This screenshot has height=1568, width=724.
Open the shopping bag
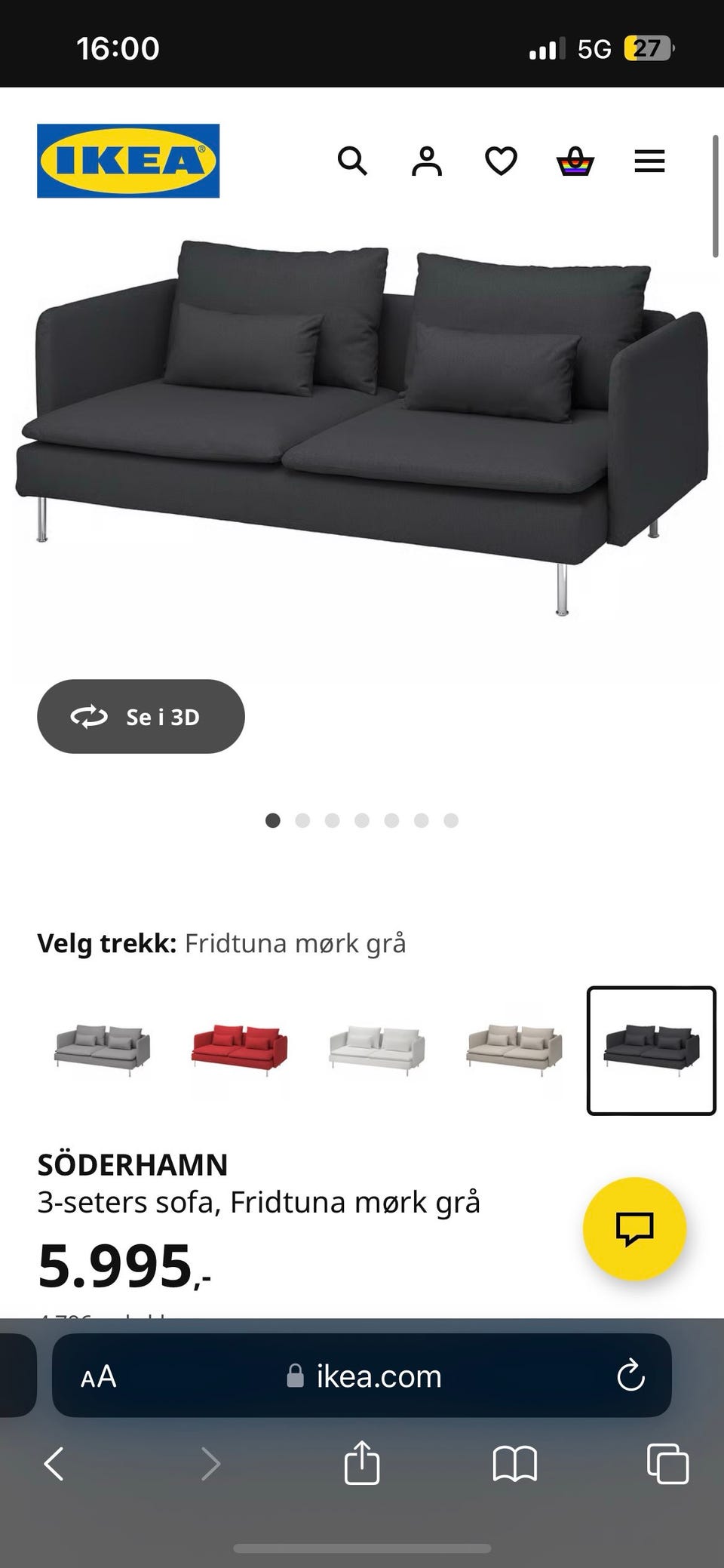coord(574,161)
